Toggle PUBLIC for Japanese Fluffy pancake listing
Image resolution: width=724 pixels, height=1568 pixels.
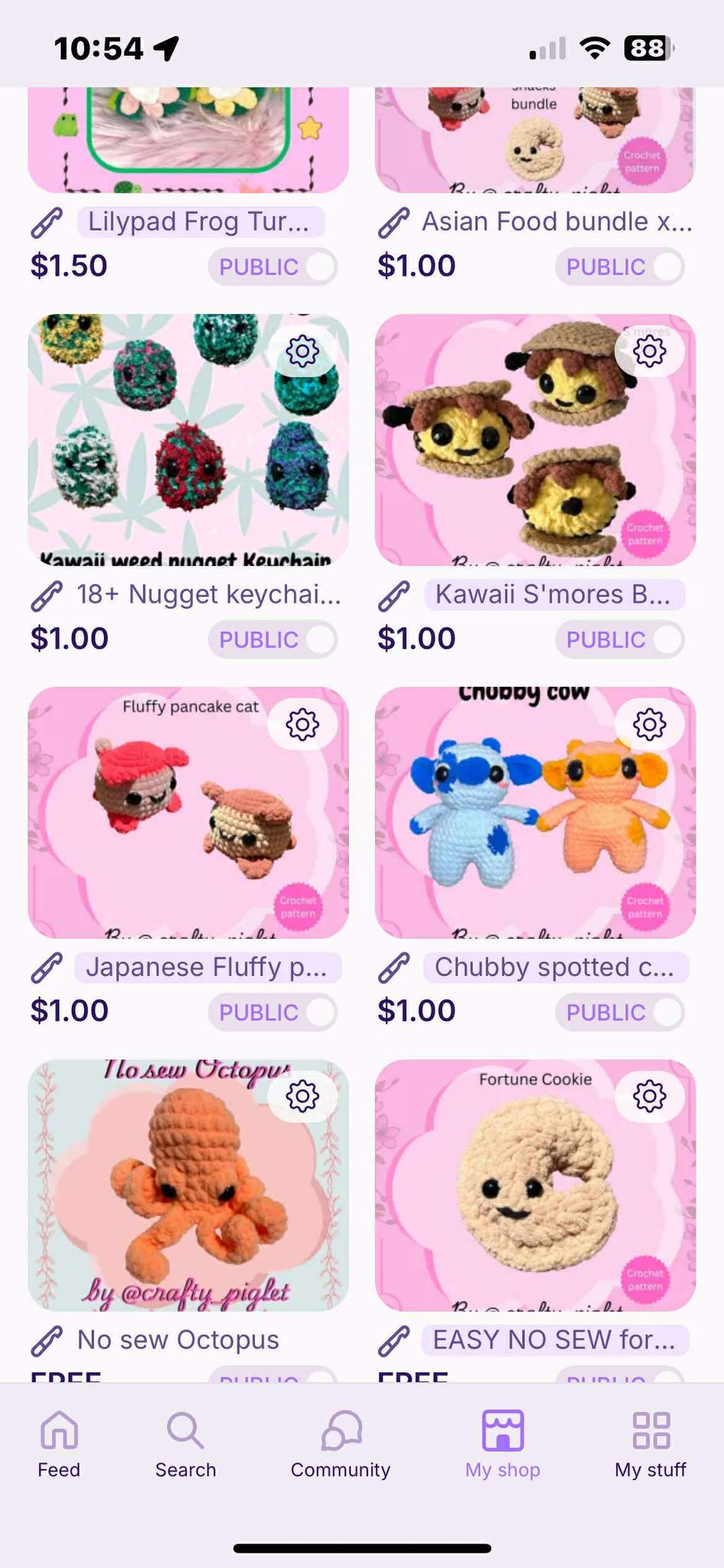click(273, 1012)
